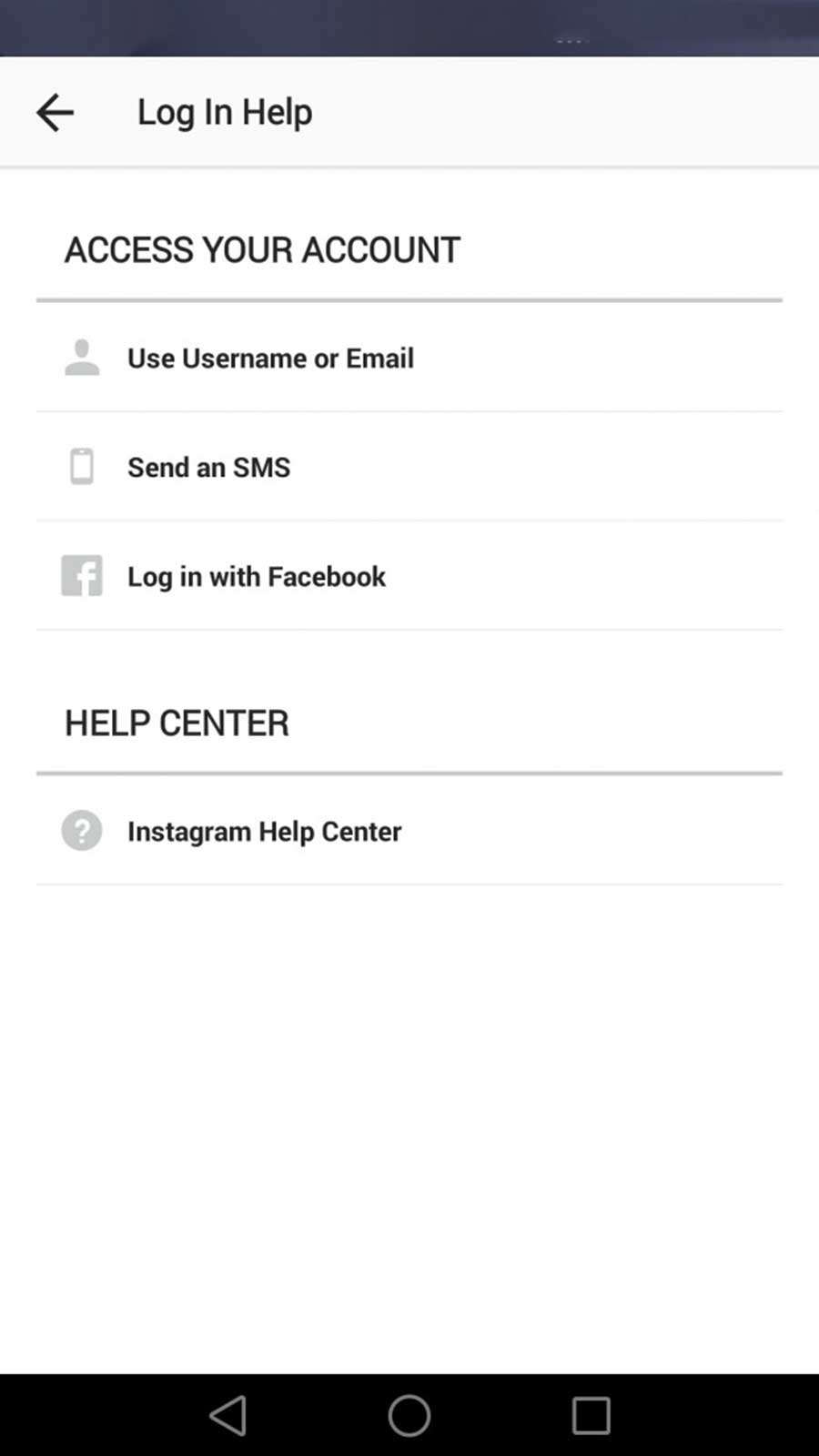Open the recent apps overview
Screen dimensions: 819x1456
(591, 1416)
